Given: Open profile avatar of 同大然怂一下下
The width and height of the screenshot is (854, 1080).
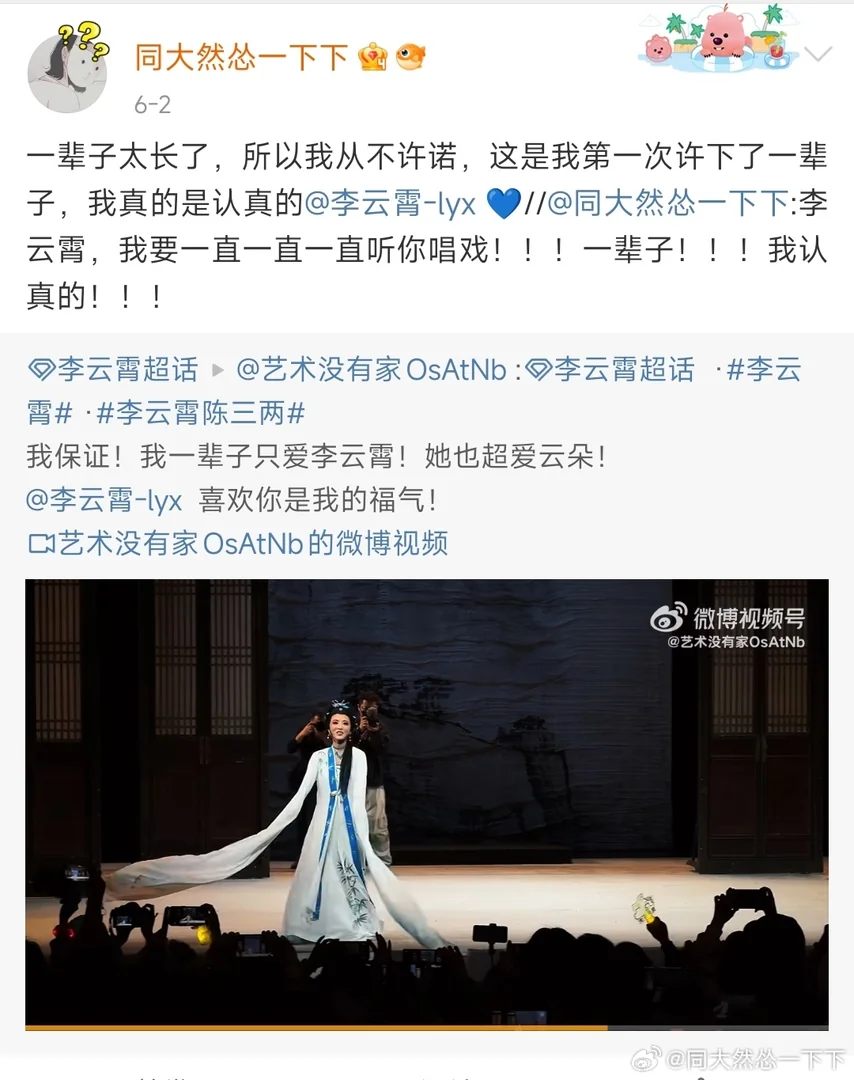Looking at the screenshot, I should (67, 72).
